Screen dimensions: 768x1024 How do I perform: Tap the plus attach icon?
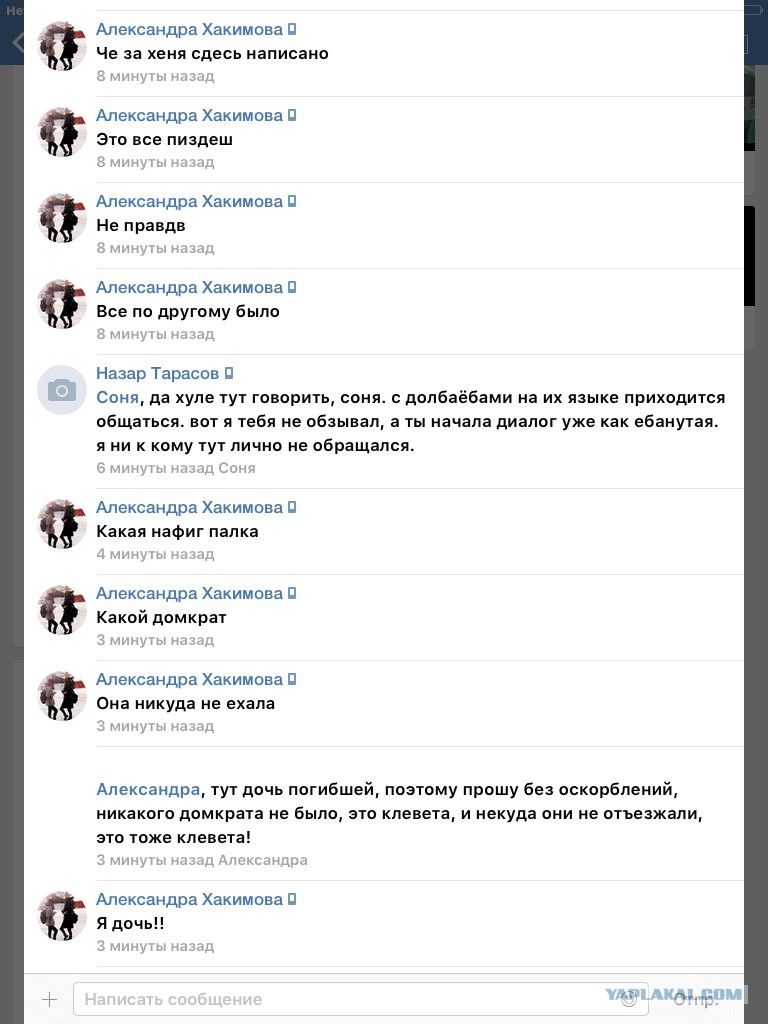[x=50, y=999]
